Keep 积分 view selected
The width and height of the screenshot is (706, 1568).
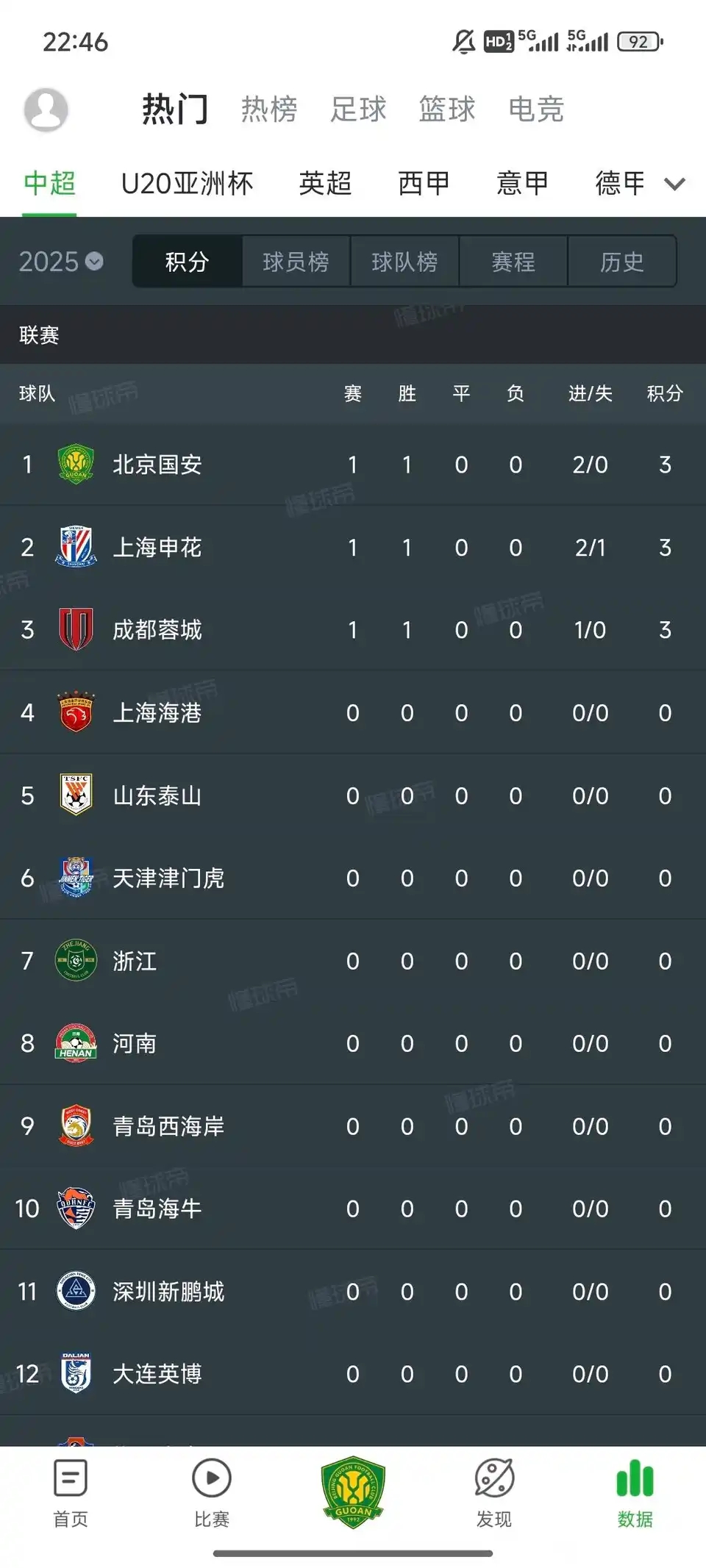pyautogui.click(x=187, y=262)
